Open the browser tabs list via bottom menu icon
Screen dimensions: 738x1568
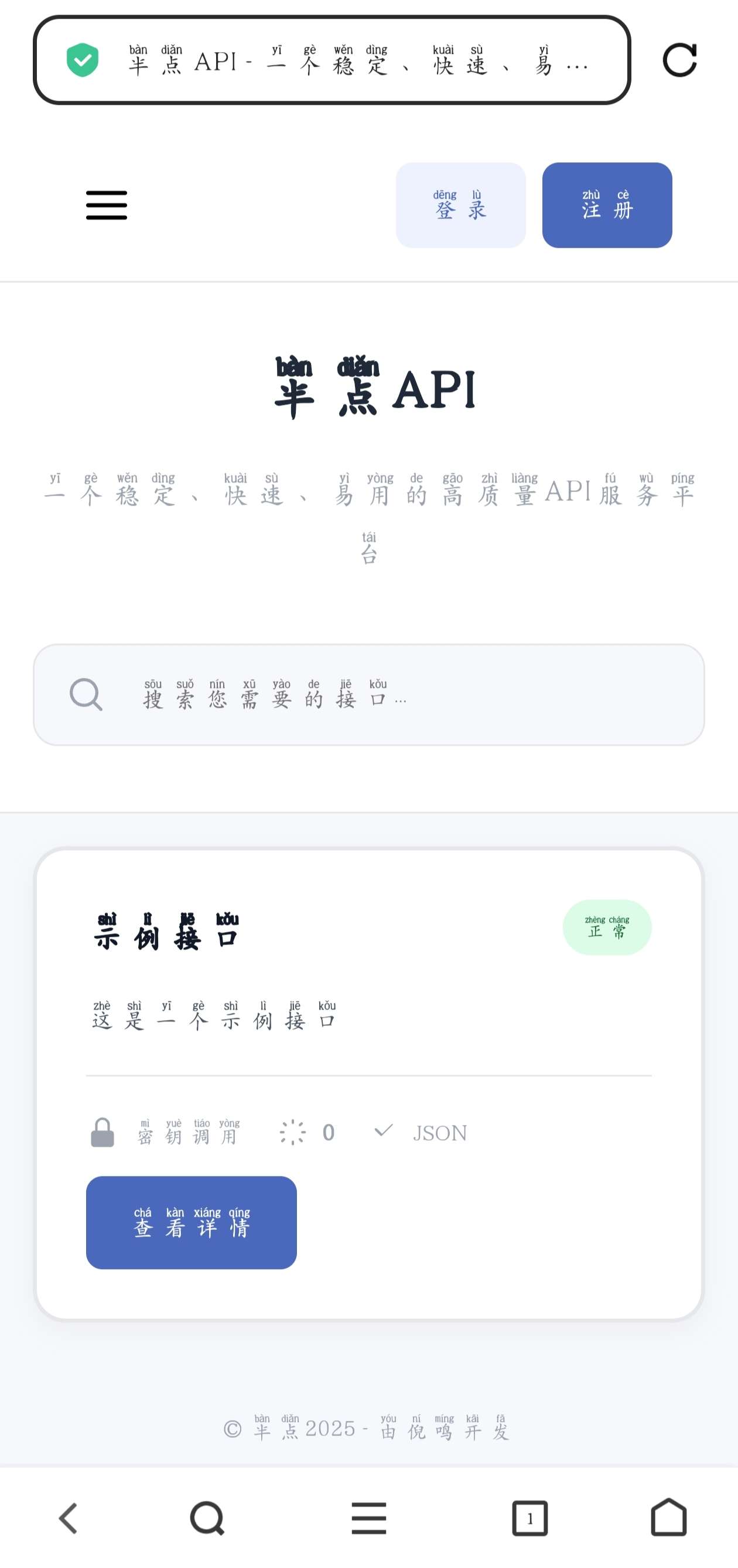pos(368,1516)
